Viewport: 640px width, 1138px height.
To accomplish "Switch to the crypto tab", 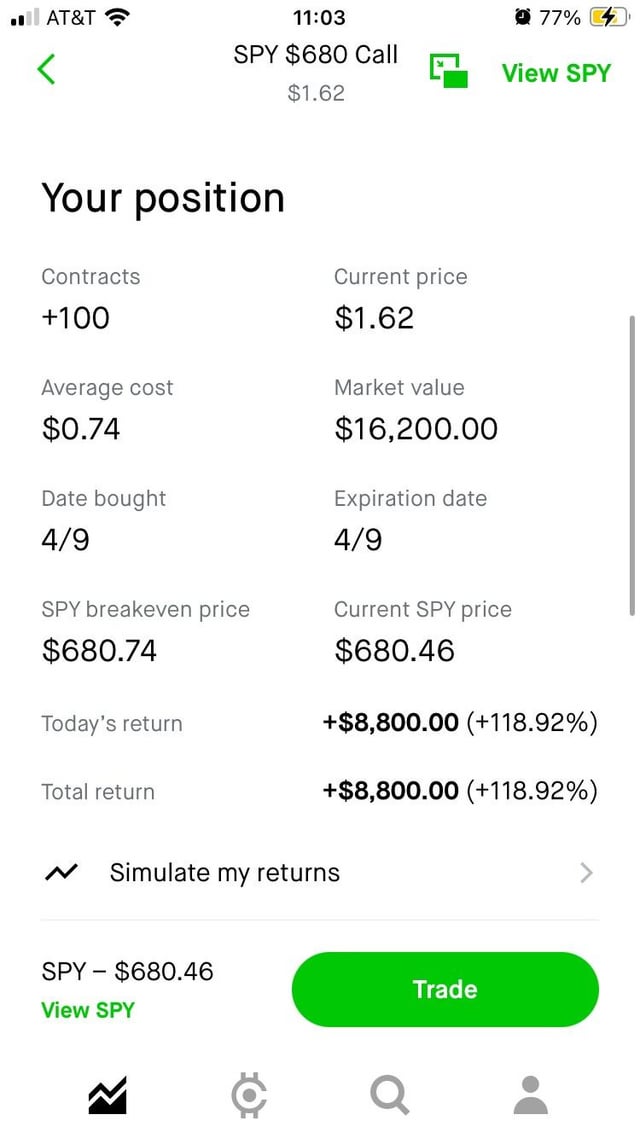I will 249,1096.
